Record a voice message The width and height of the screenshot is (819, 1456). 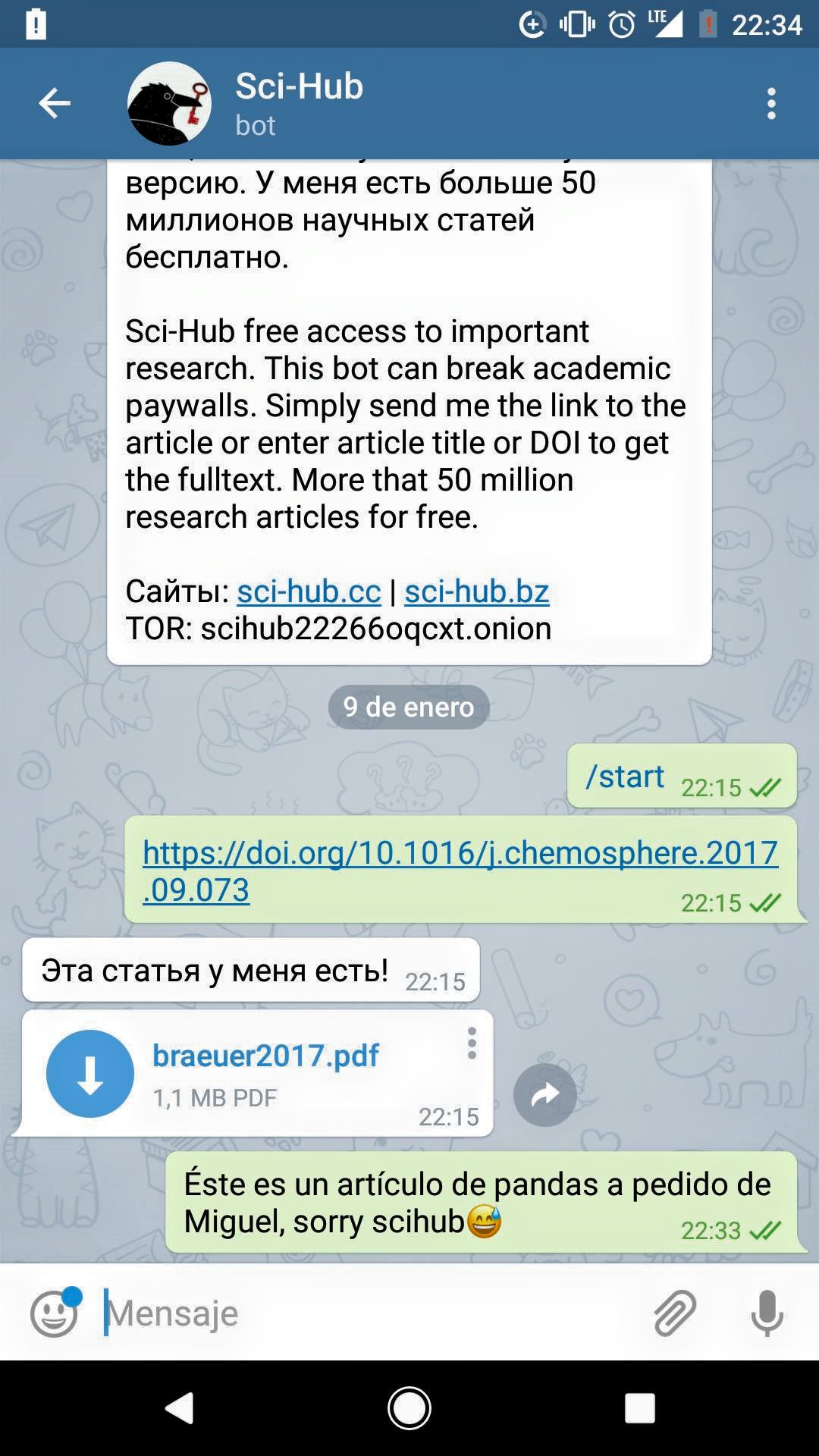[767, 1313]
